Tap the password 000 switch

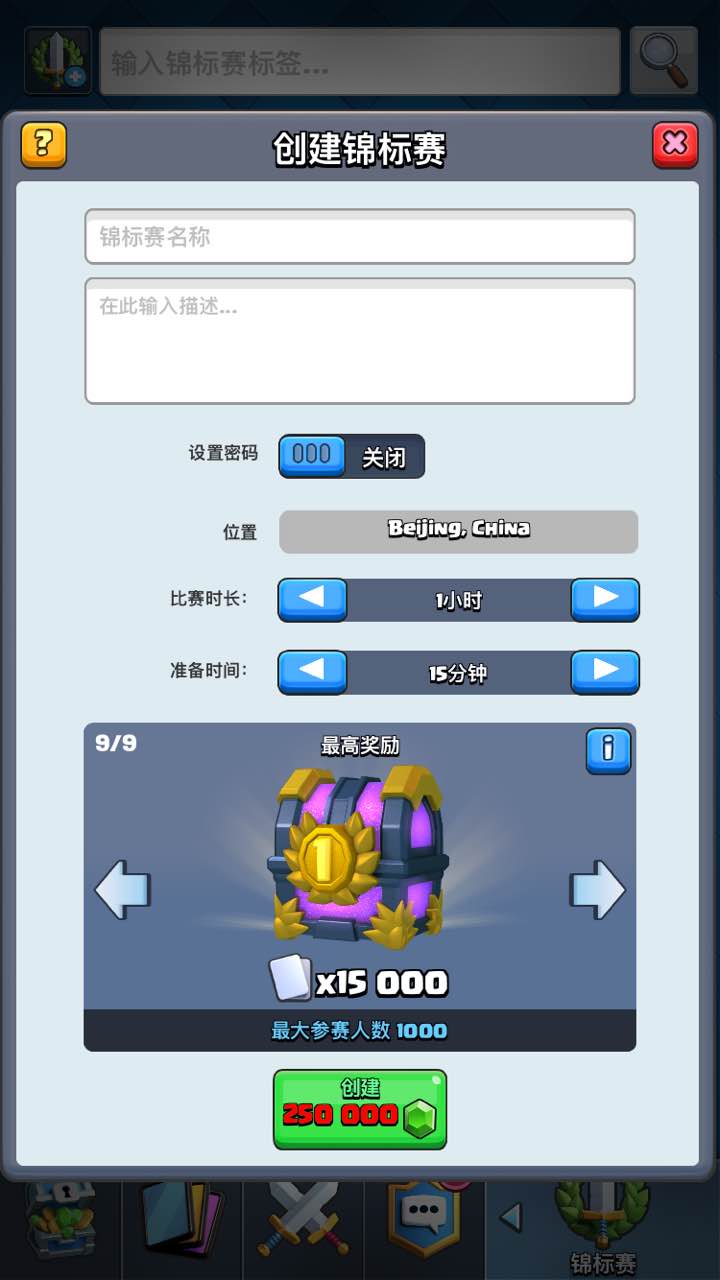[310, 456]
